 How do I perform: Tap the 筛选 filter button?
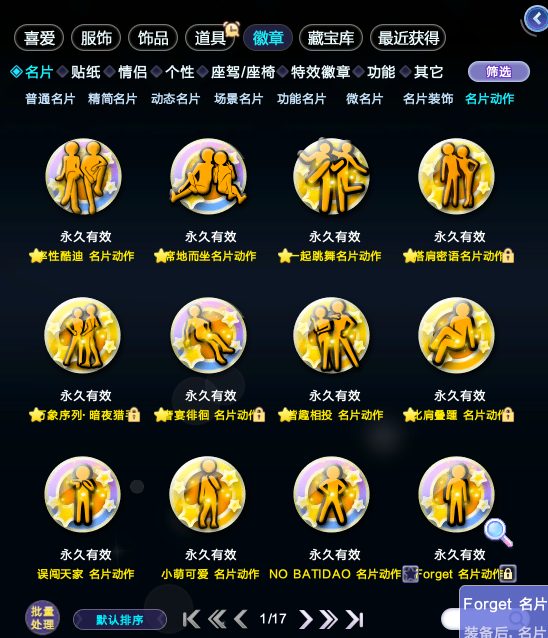pos(499,72)
